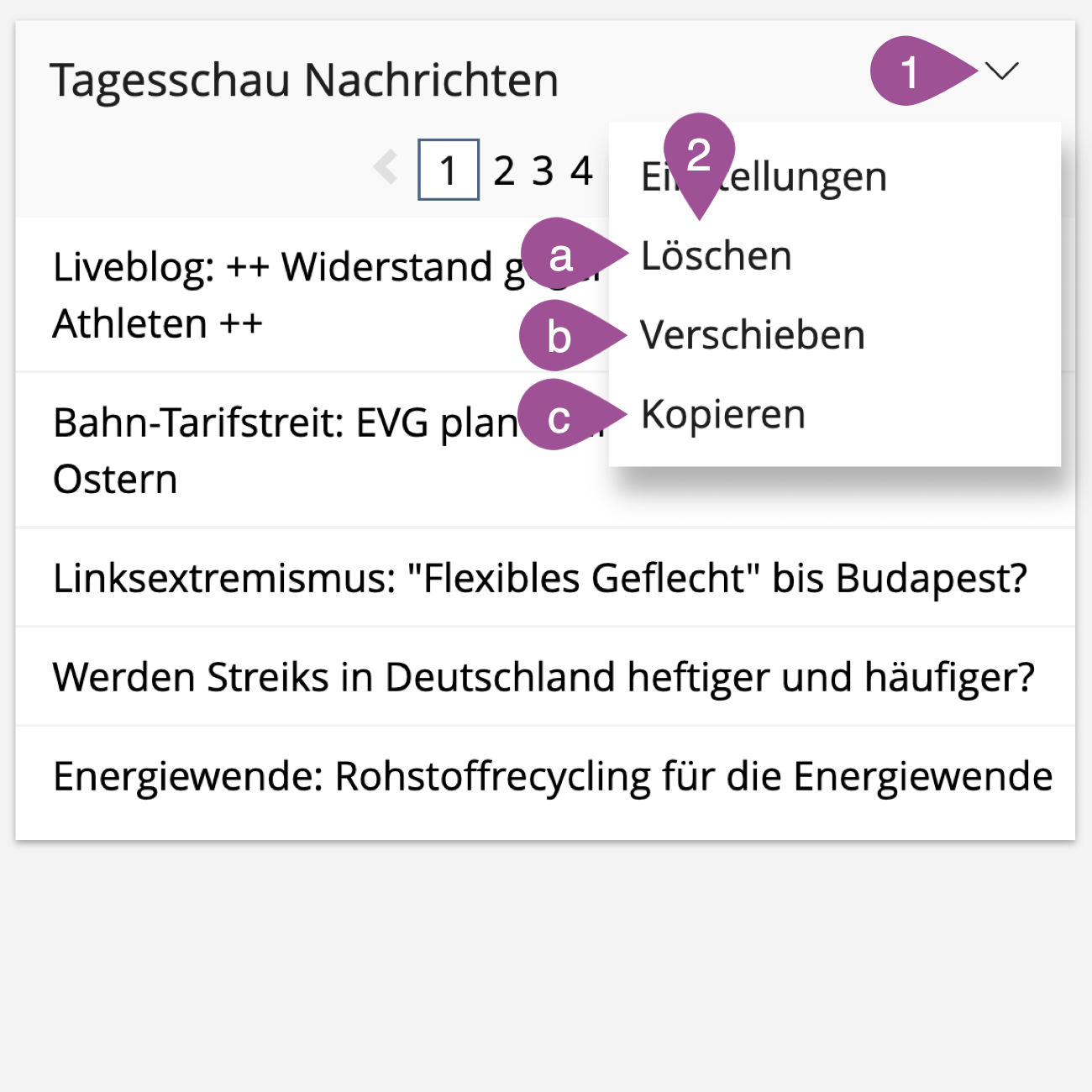
Task: Jump to page 3 of news
Action: pyautogui.click(x=543, y=171)
